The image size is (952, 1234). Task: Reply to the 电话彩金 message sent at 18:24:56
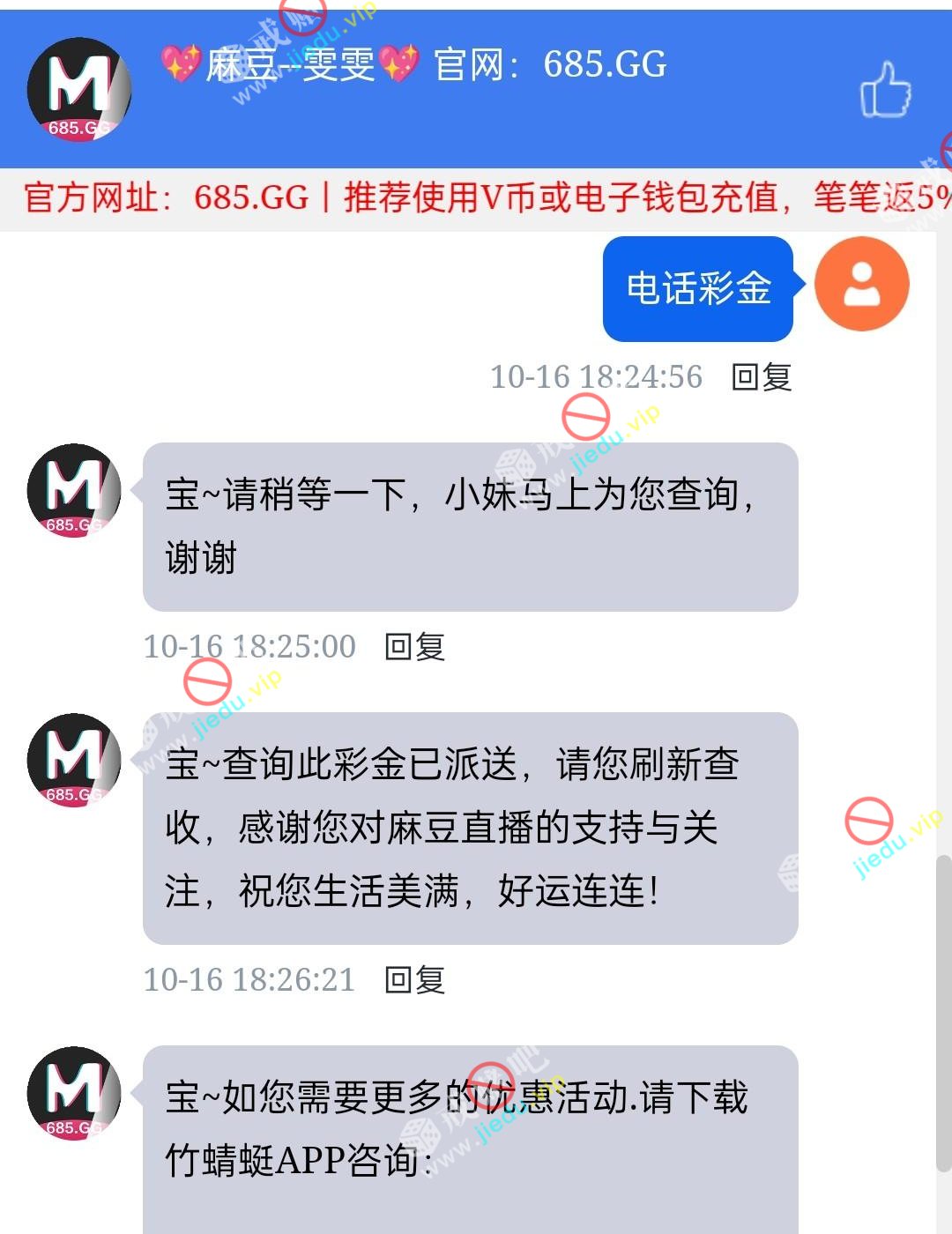click(762, 377)
